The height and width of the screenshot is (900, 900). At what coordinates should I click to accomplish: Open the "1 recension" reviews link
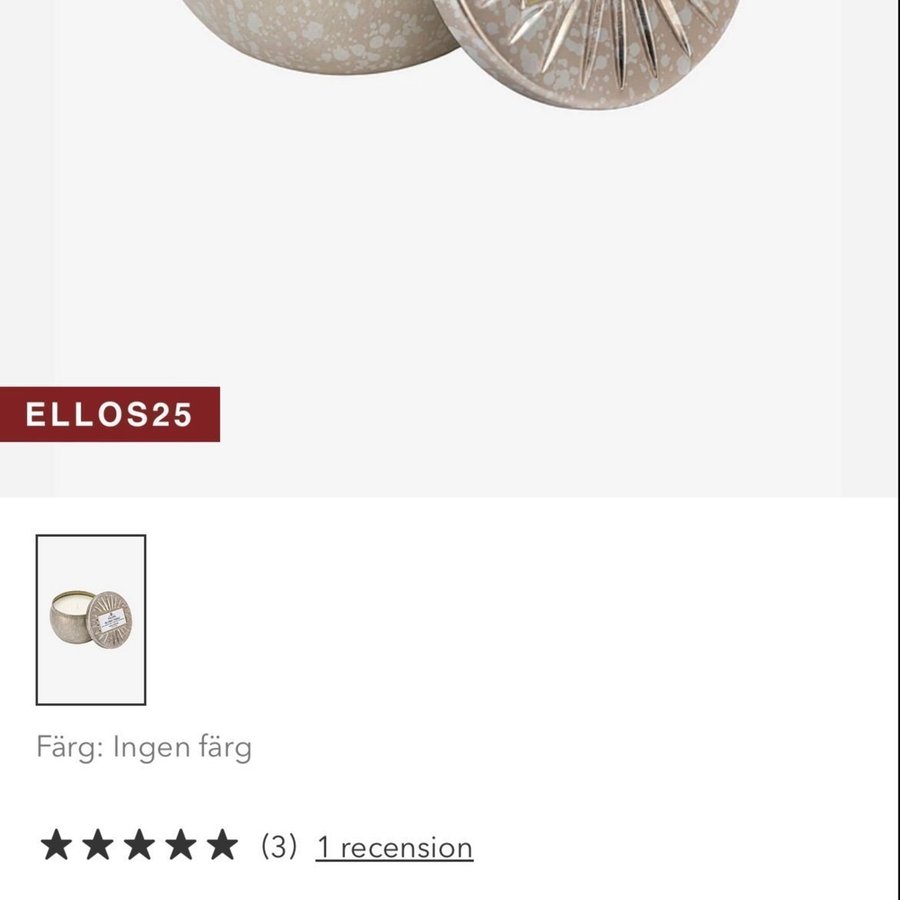[x=394, y=847]
